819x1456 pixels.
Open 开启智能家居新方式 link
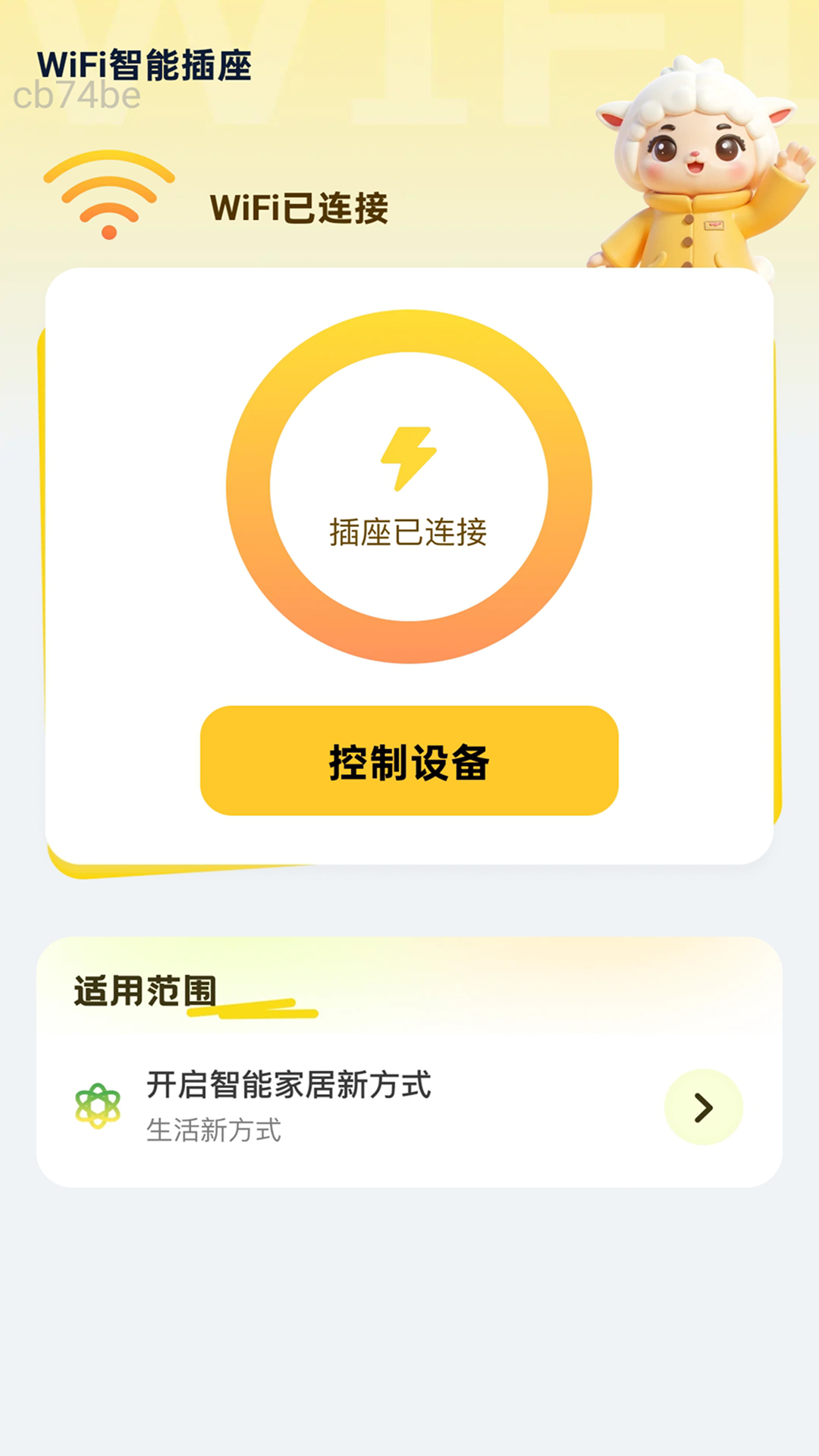[x=288, y=1086]
